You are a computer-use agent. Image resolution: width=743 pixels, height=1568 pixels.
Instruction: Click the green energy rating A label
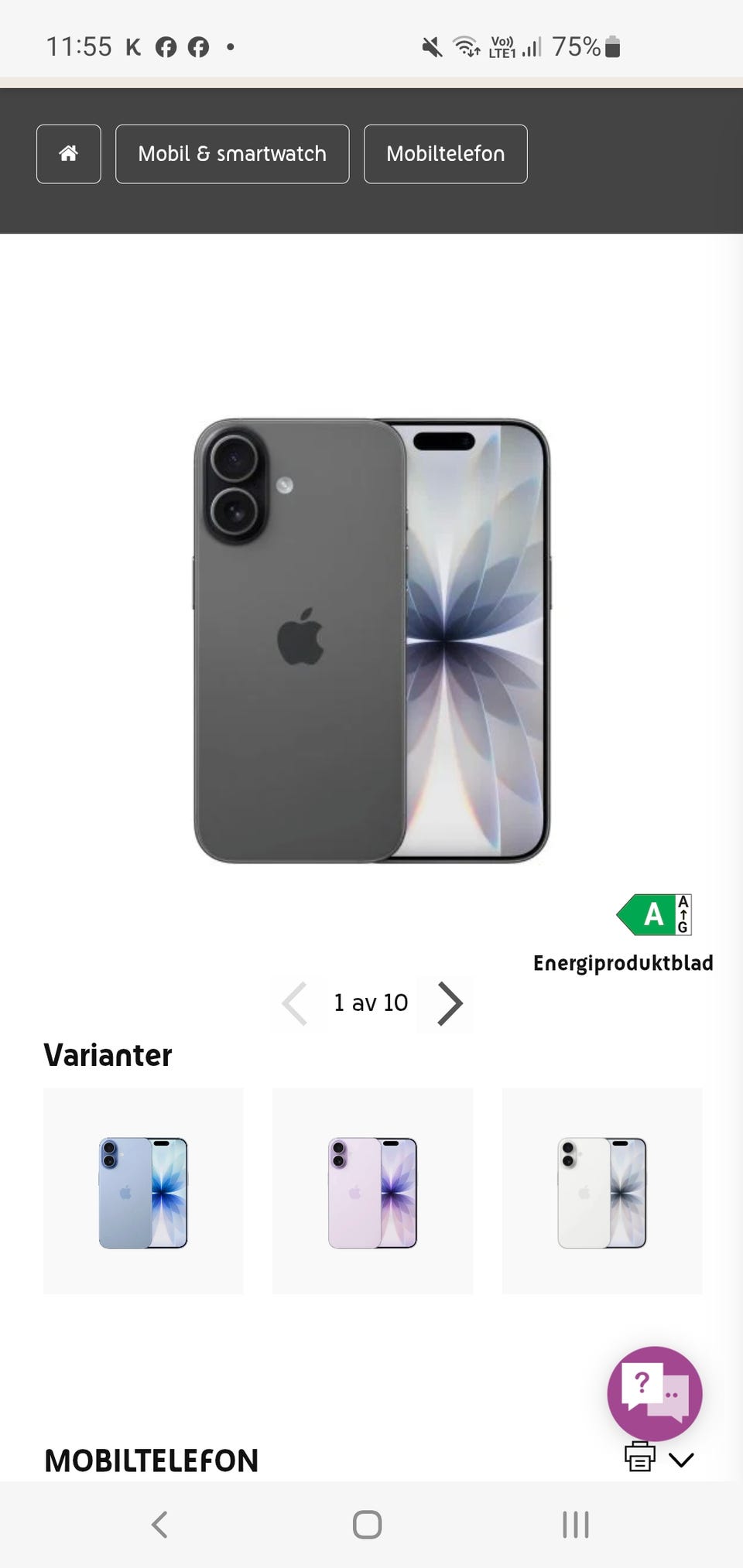[x=652, y=914]
